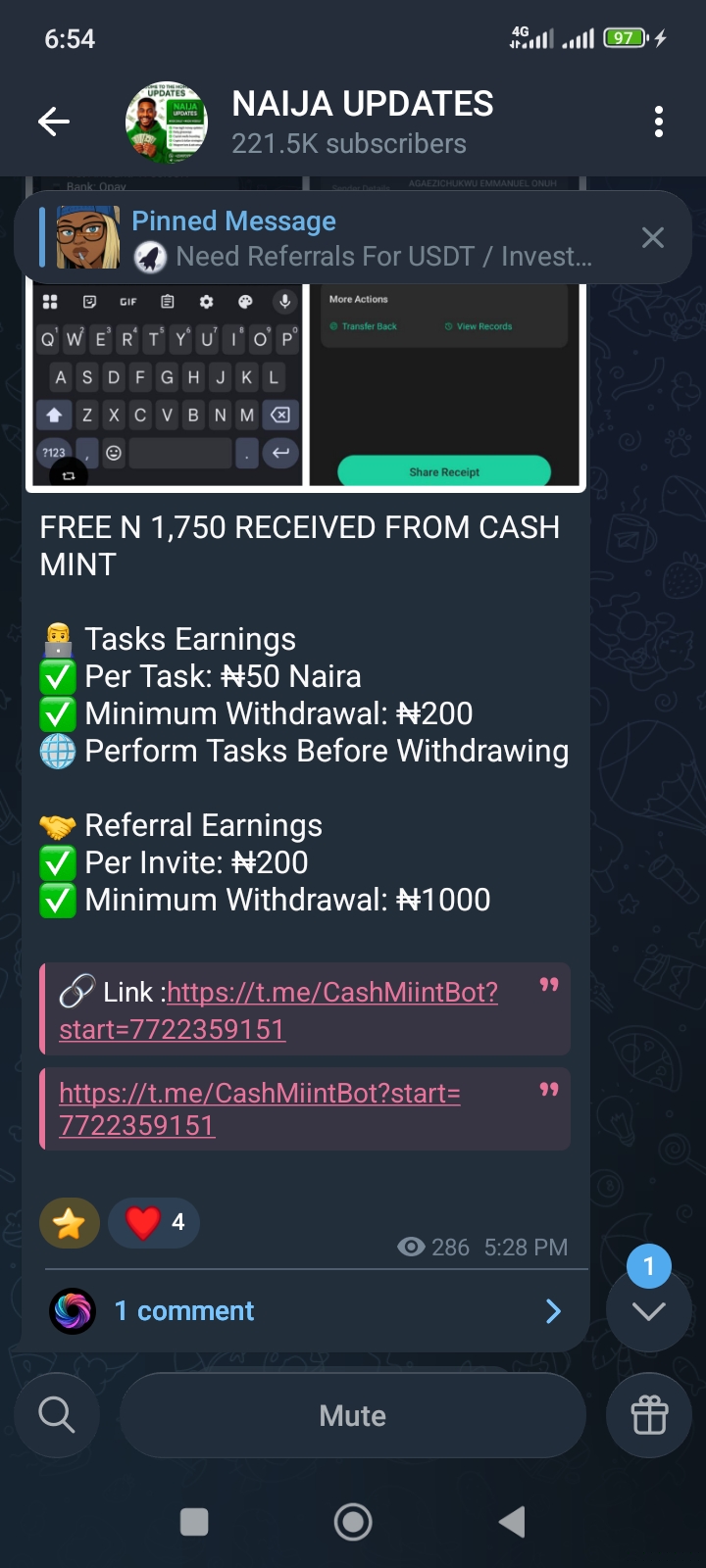Open the gift button
The height and width of the screenshot is (1568, 706).
coord(649,1415)
